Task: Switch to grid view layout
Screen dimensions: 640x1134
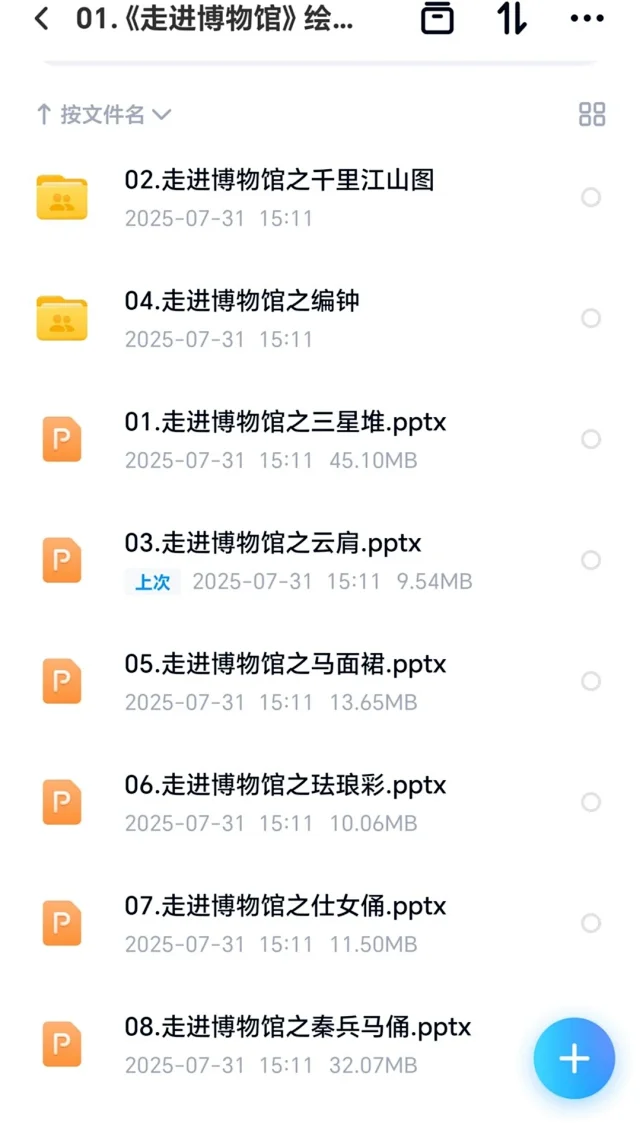Action: click(592, 114)
